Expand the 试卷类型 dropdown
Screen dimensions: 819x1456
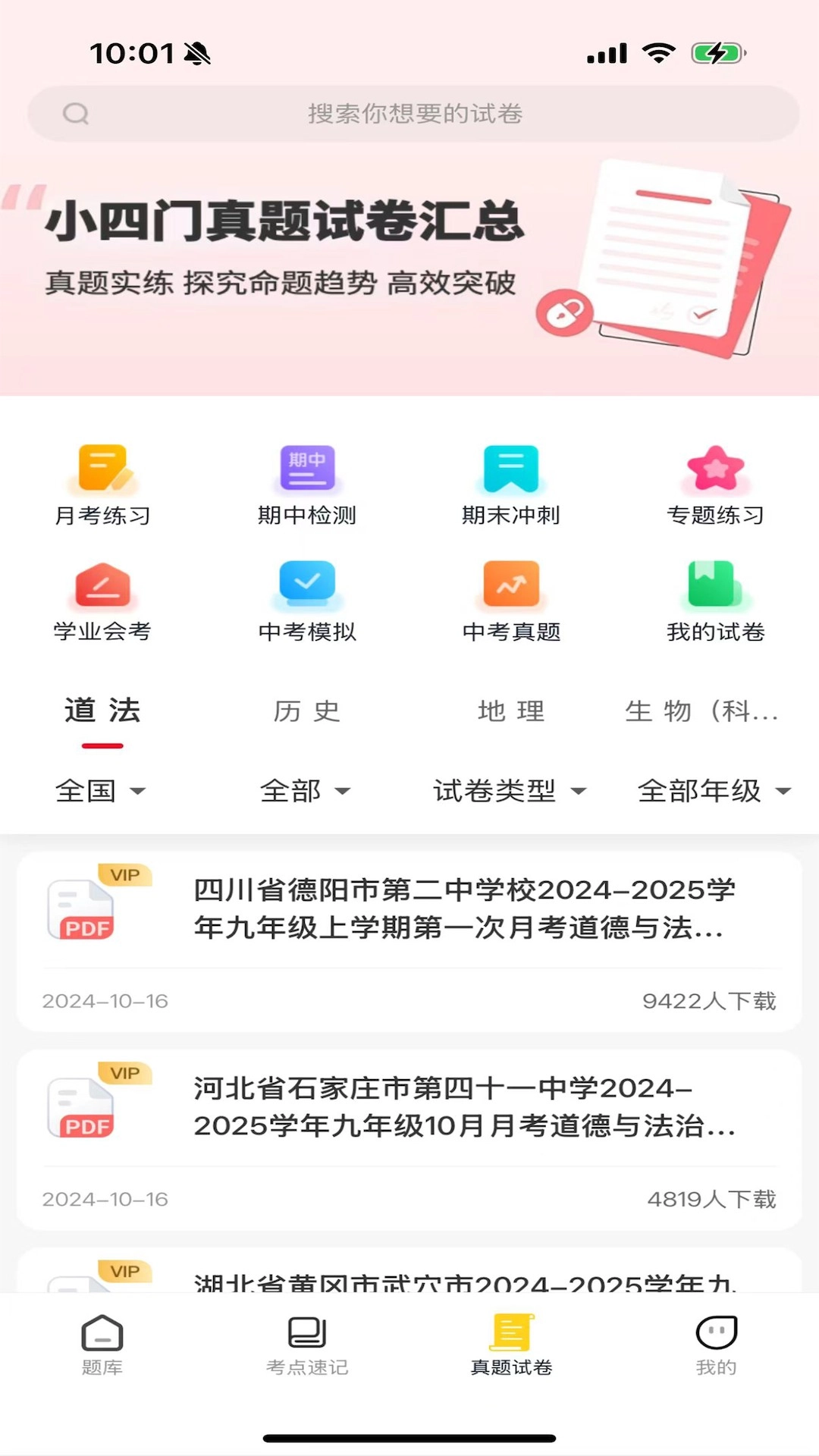pyautogui.click(x=510, y=791)
